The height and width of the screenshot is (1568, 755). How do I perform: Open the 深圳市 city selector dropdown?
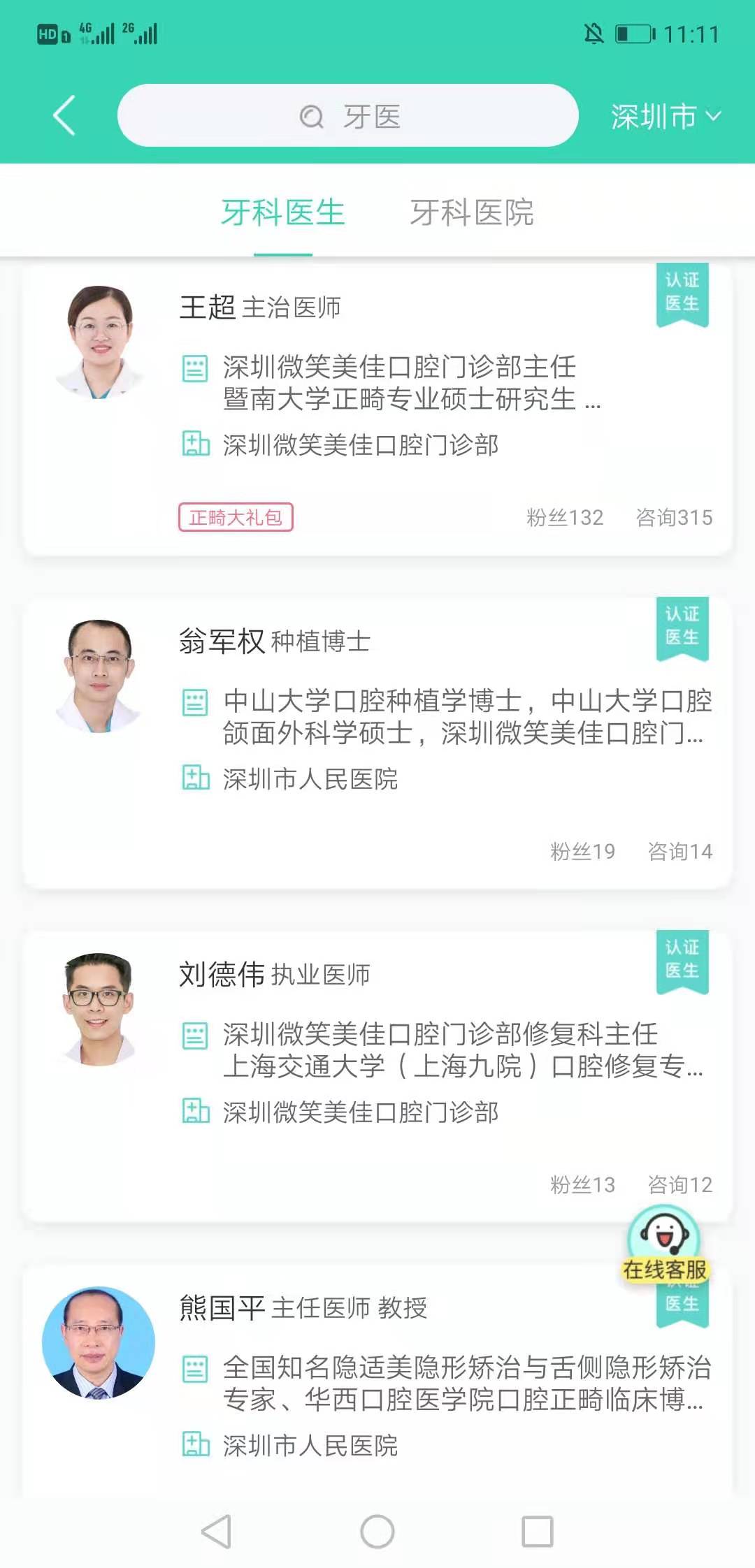point(663,117)
